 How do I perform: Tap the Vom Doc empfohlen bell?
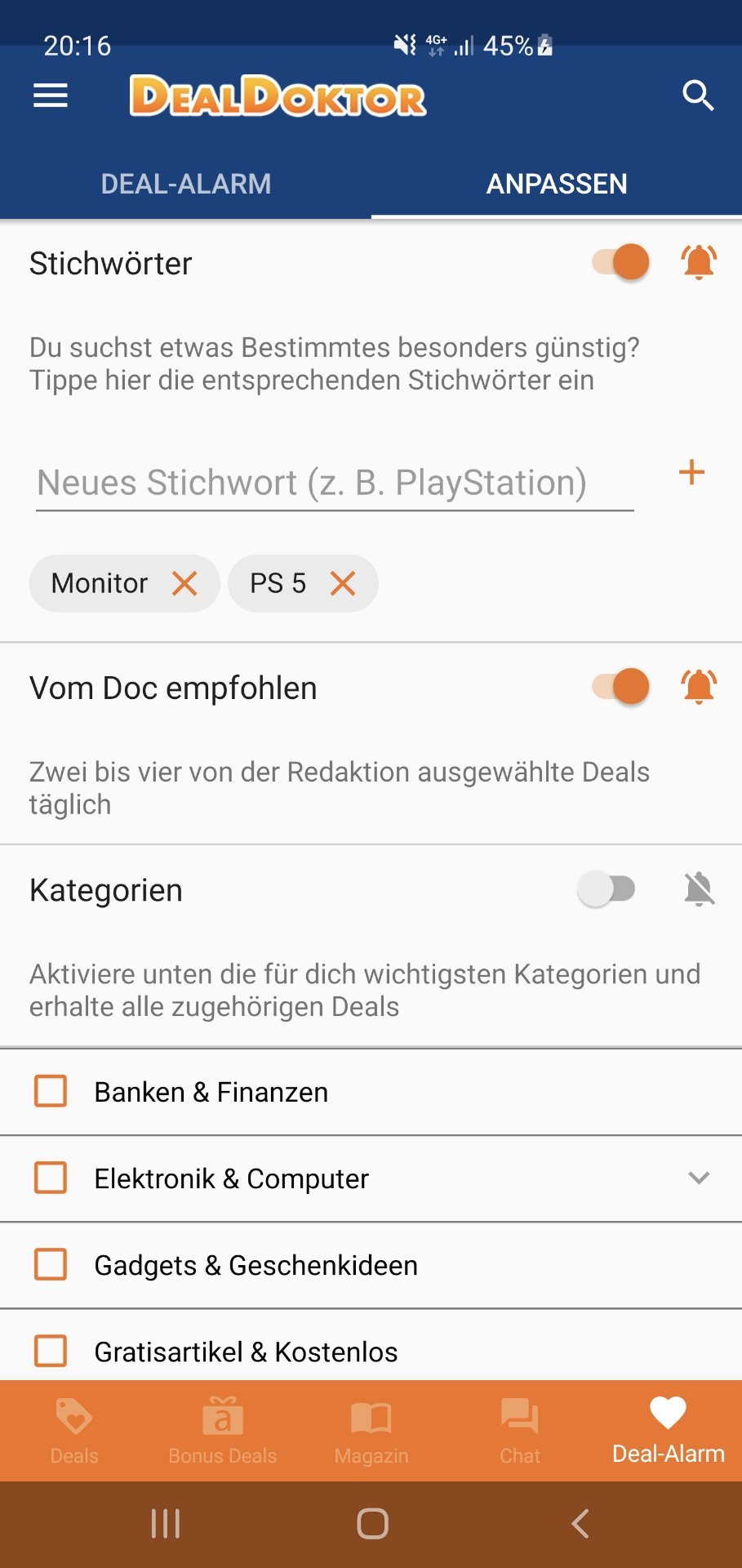click(x=699, y=686)
